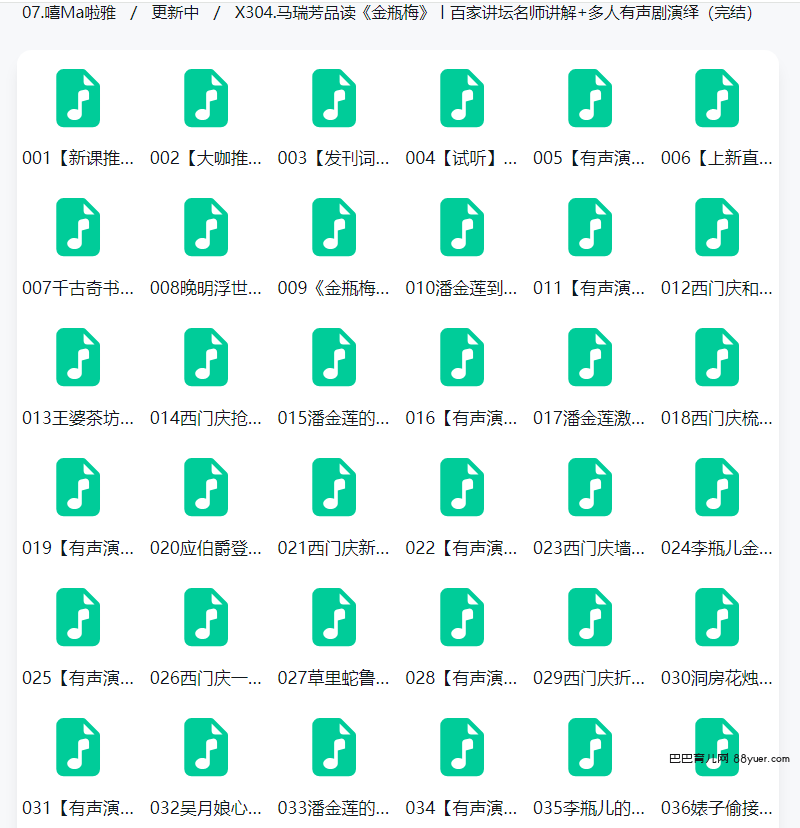Screen dimensions: 800x828
Task: Open file 008晚明浮世
Action: click(x=206, y=228)
